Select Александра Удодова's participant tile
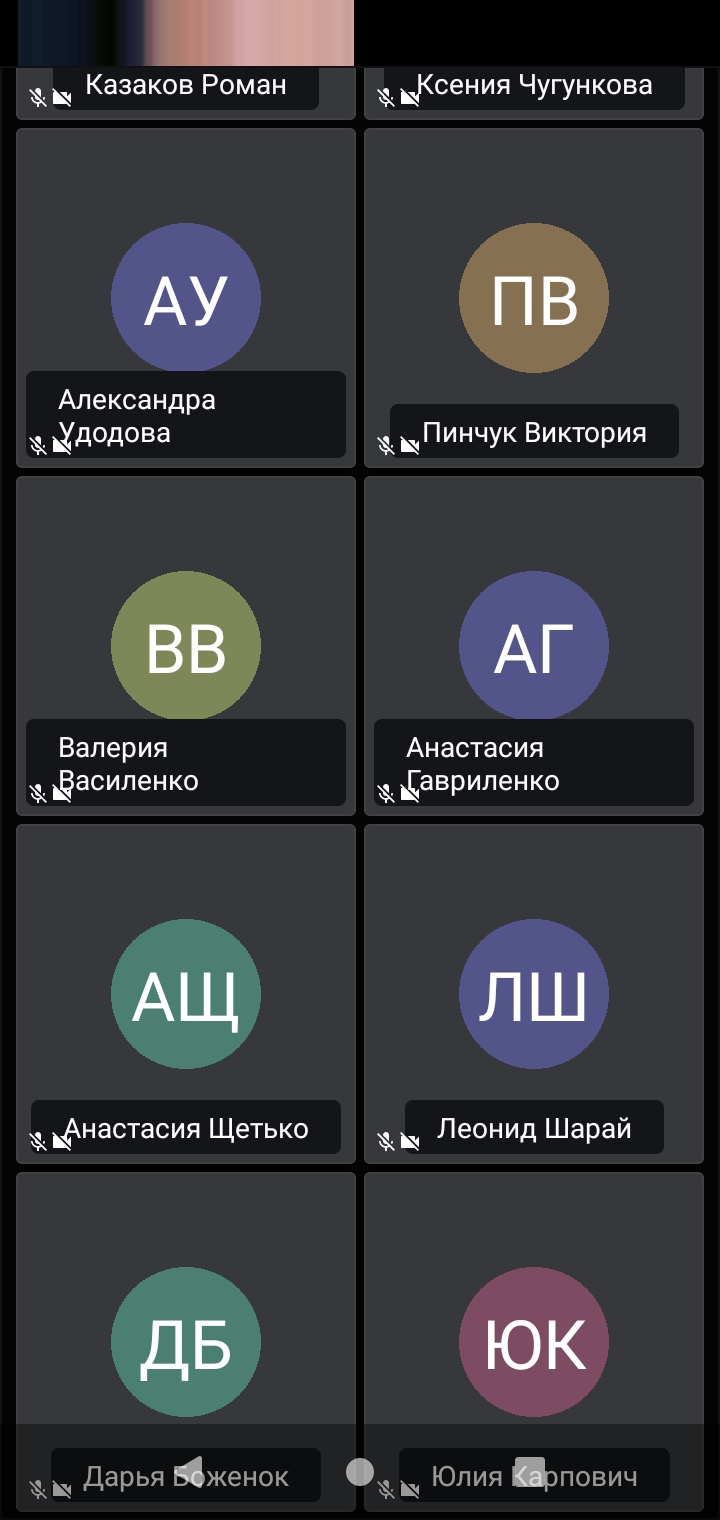 tap(186, 298)
